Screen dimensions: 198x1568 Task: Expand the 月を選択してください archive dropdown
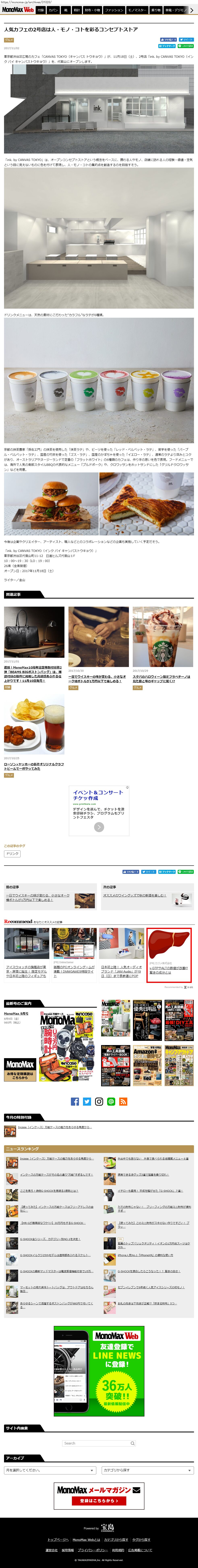click(x=50, y=1469)
